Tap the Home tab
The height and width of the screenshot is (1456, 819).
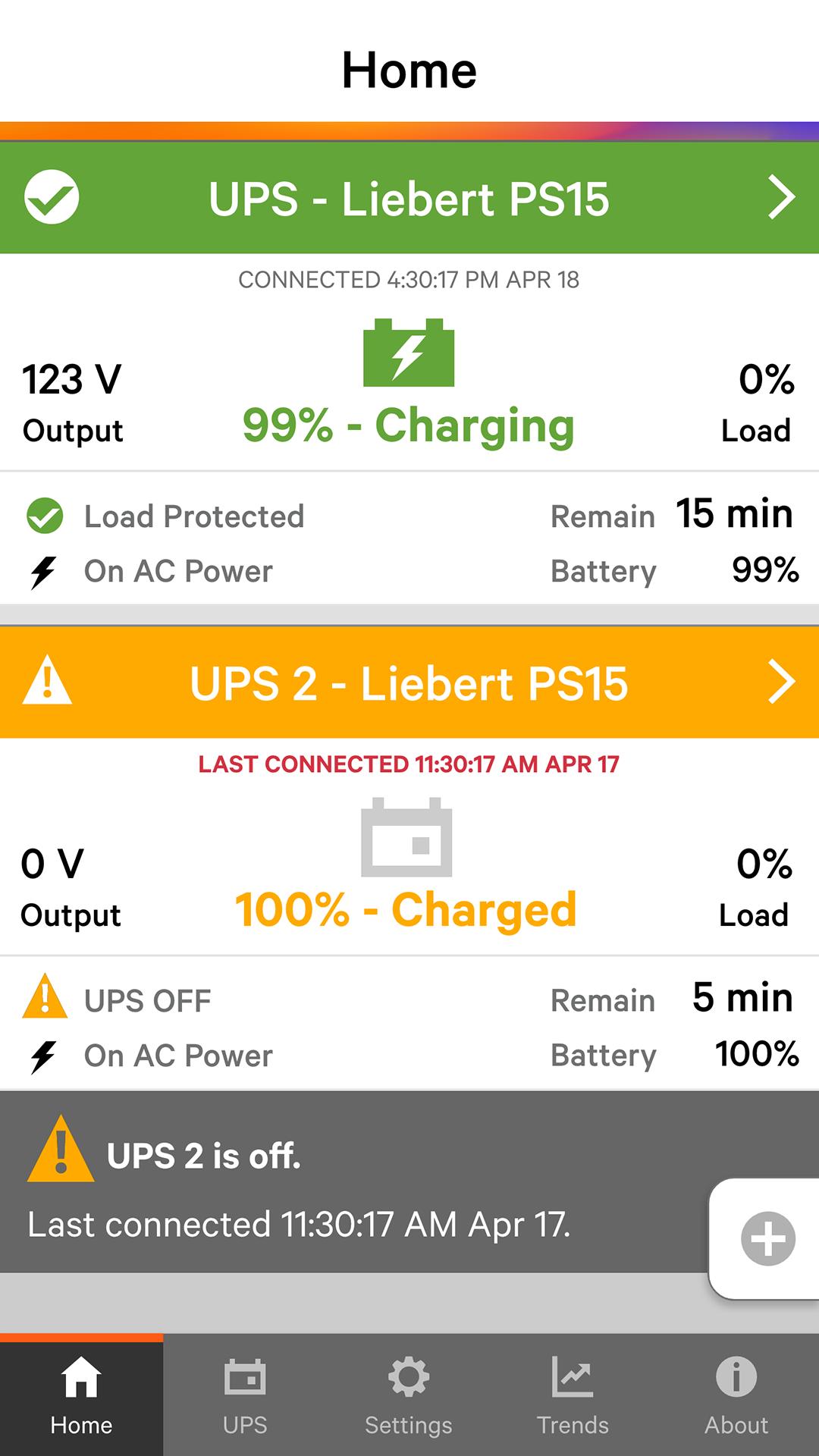[x=81, y=1395]
